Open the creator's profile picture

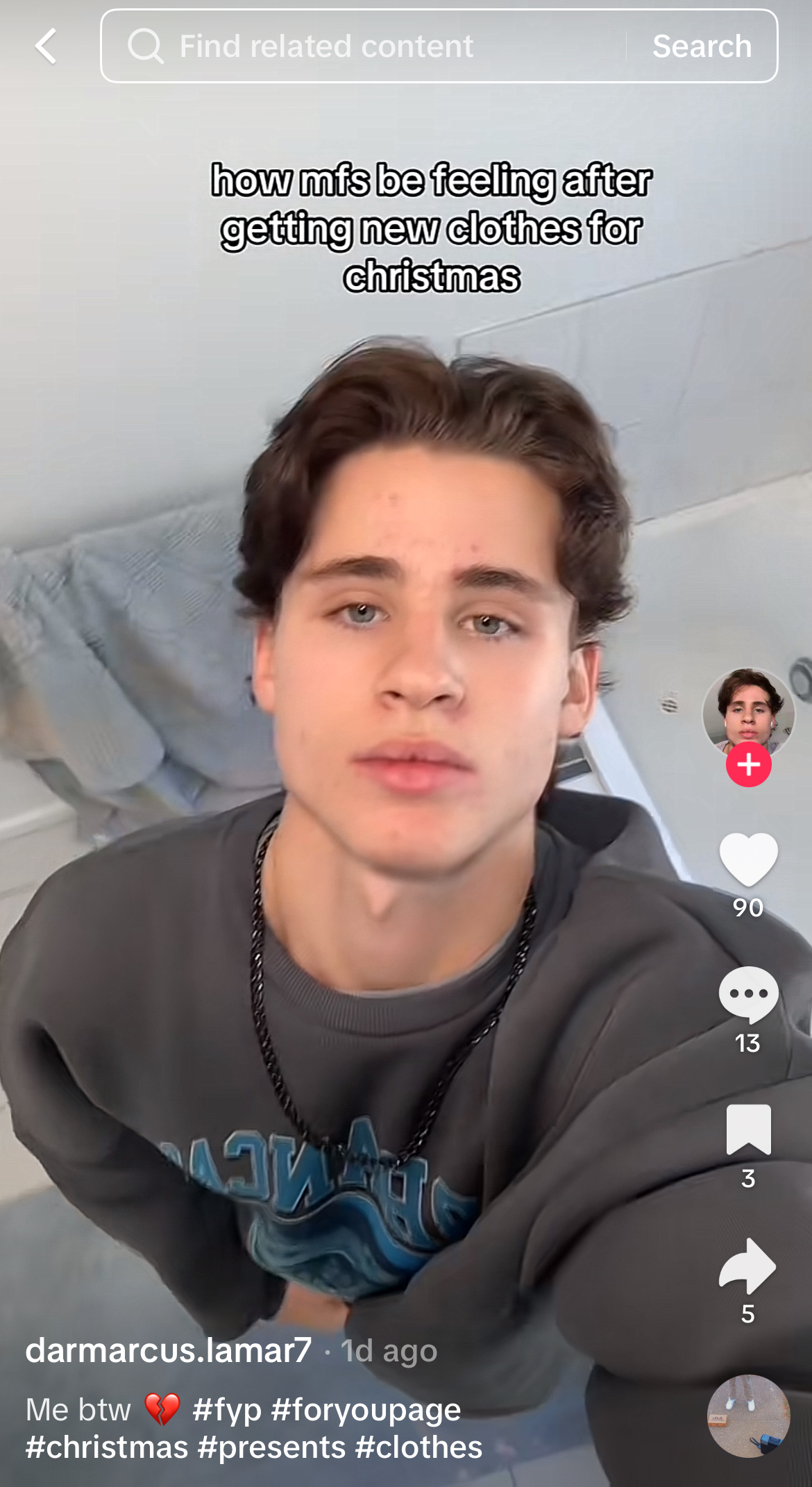pos(748,712)
